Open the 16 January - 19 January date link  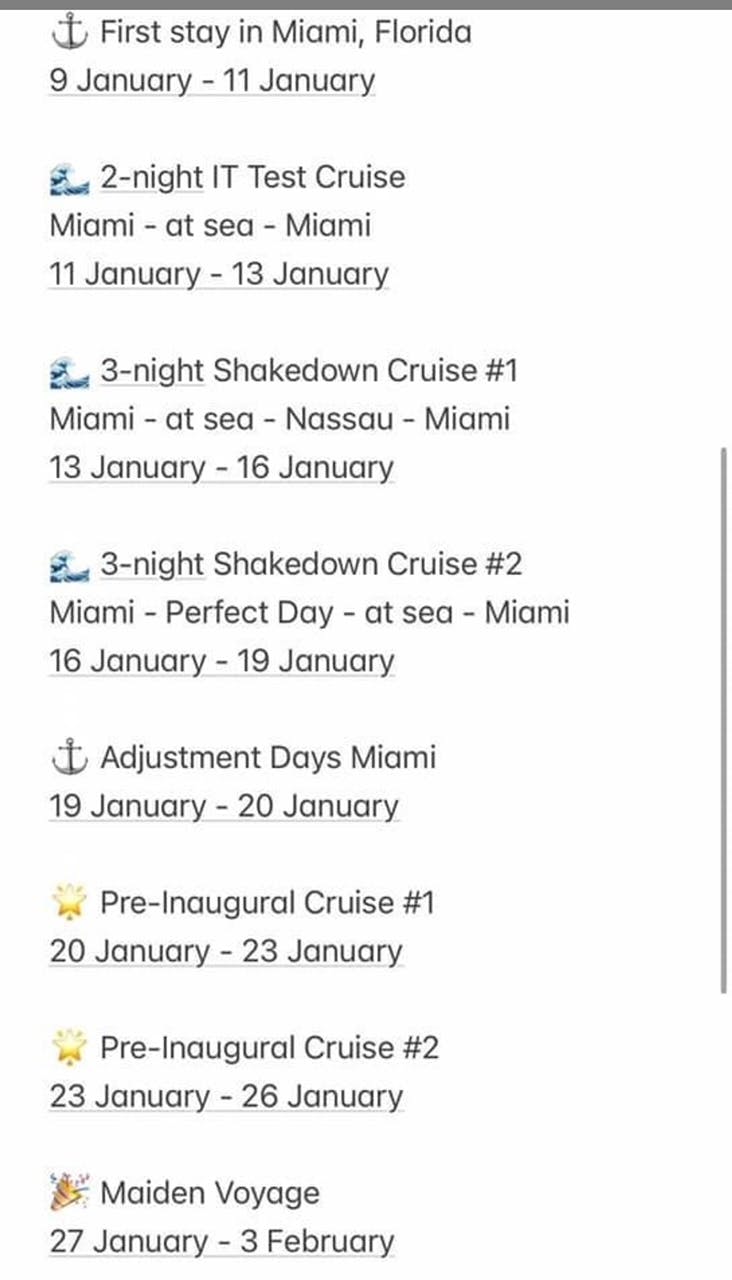(x=221, y=661)
